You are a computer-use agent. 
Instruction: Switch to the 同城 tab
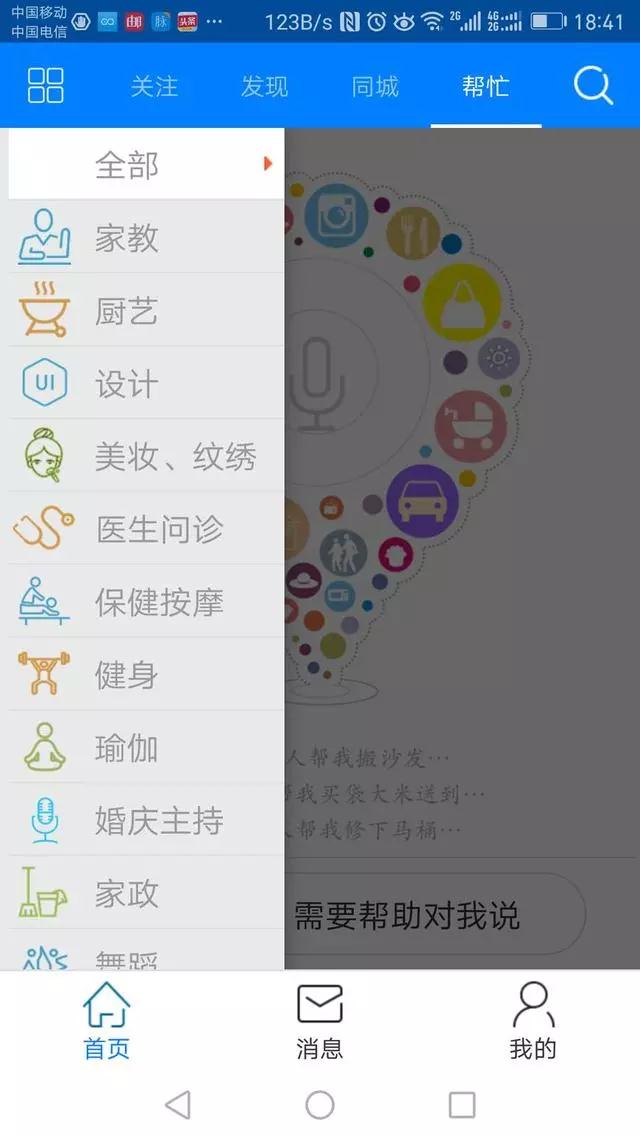tap(375, 87)
